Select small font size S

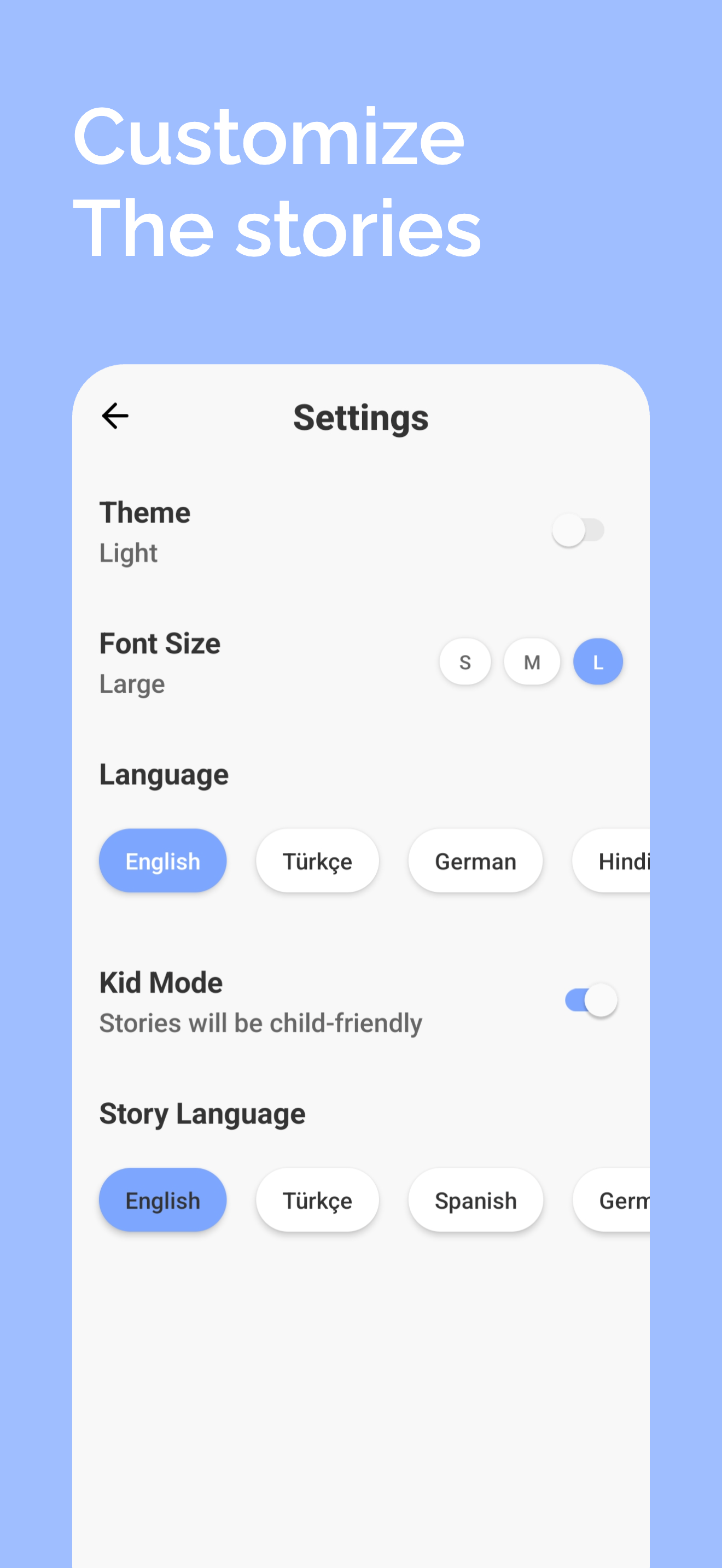click(x=465, y=662)
